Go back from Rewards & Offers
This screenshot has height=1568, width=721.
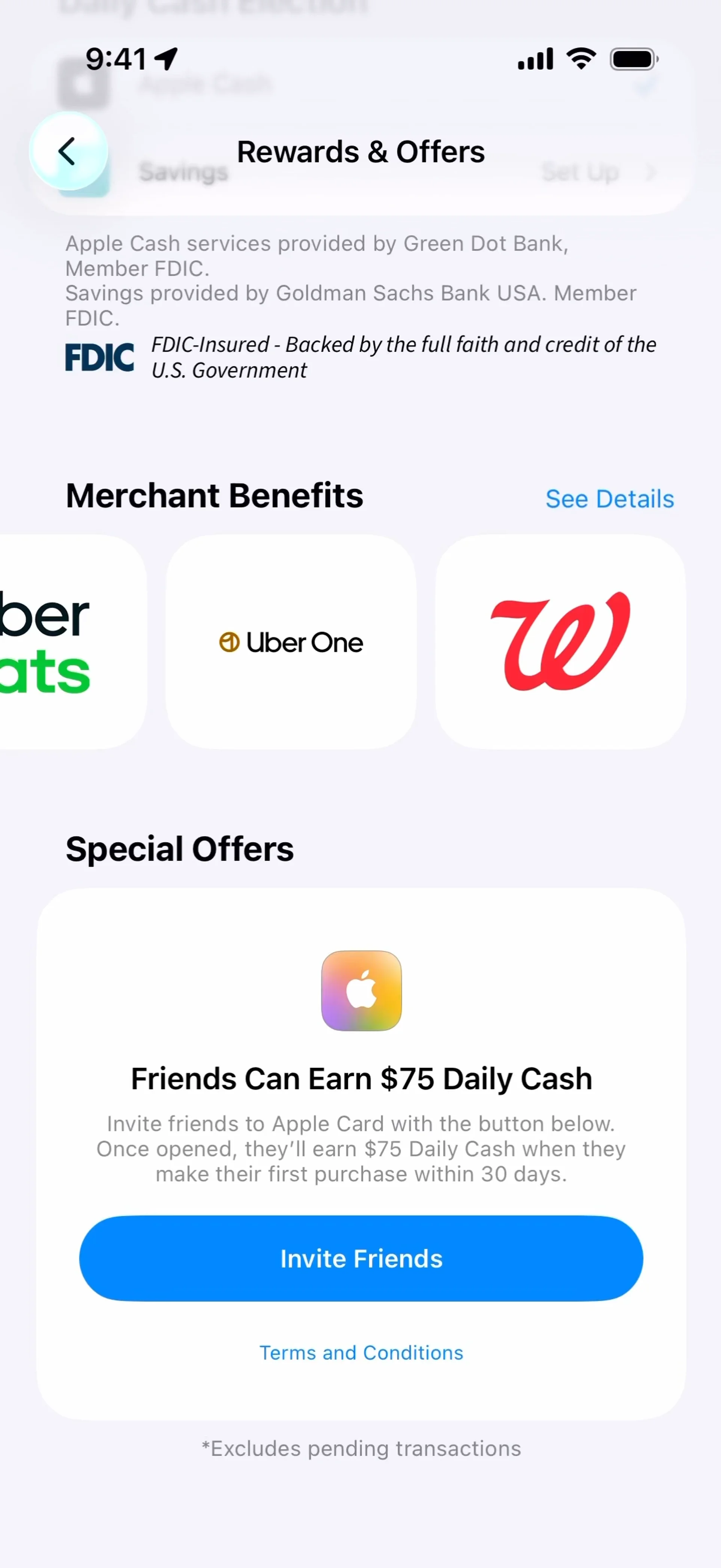pyautogui.click(x=68, y=151)
